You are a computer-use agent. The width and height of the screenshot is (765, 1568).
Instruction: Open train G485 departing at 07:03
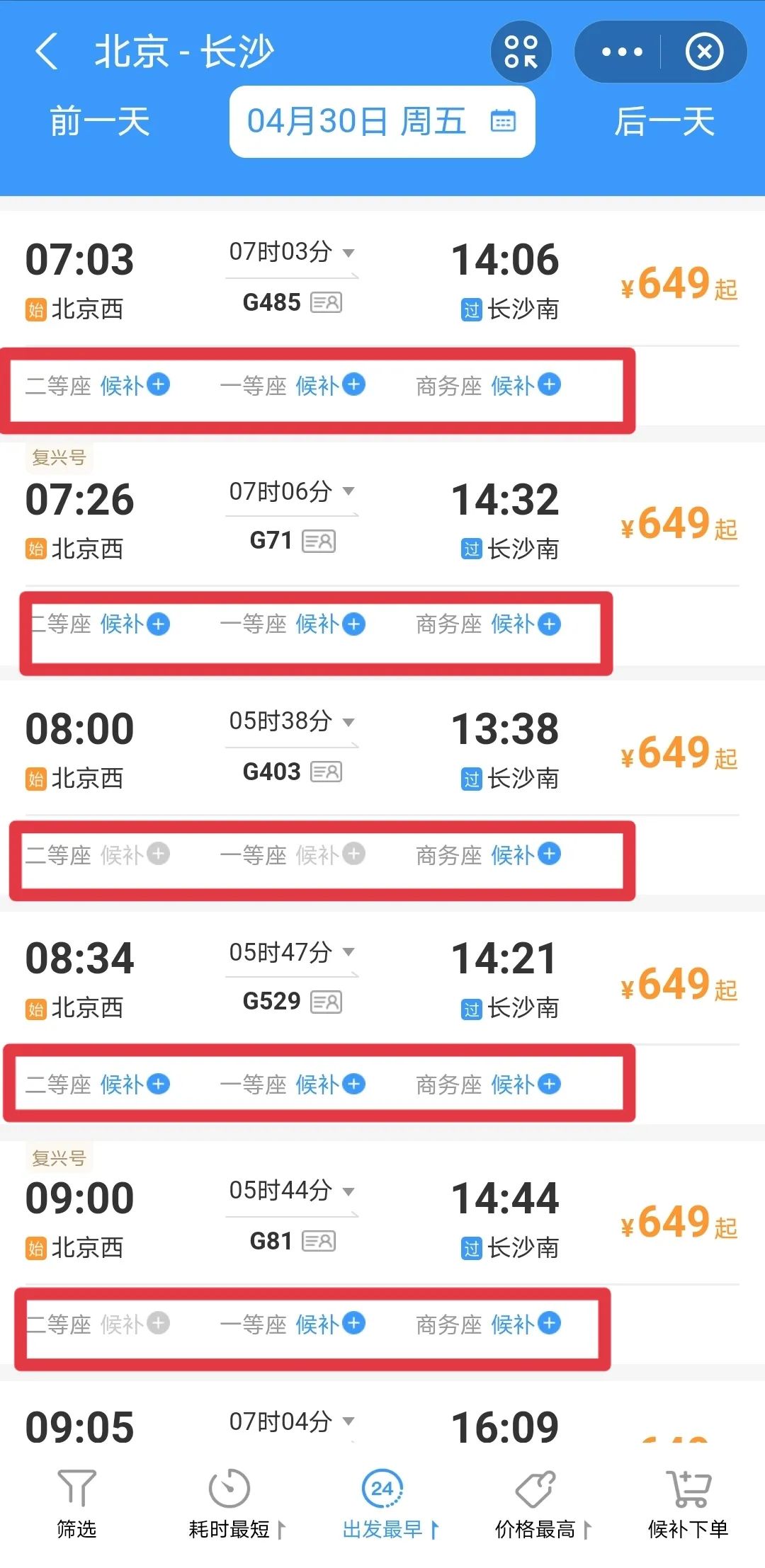point(79,260)
